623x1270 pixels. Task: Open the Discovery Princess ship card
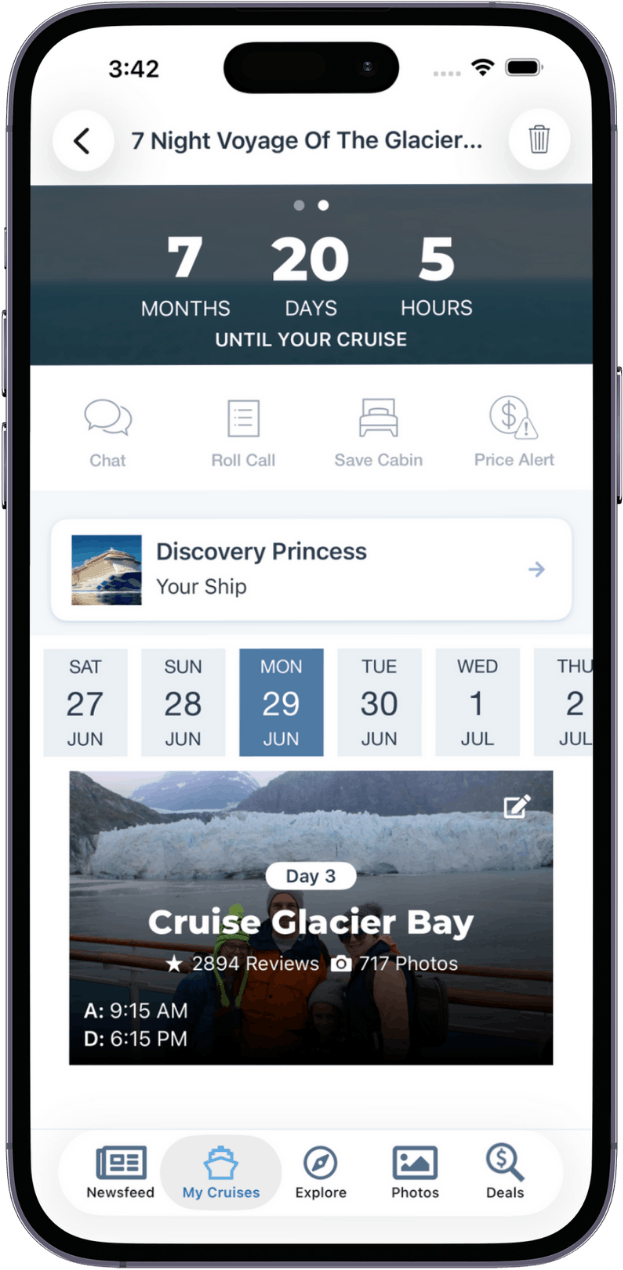coord(311,569)
